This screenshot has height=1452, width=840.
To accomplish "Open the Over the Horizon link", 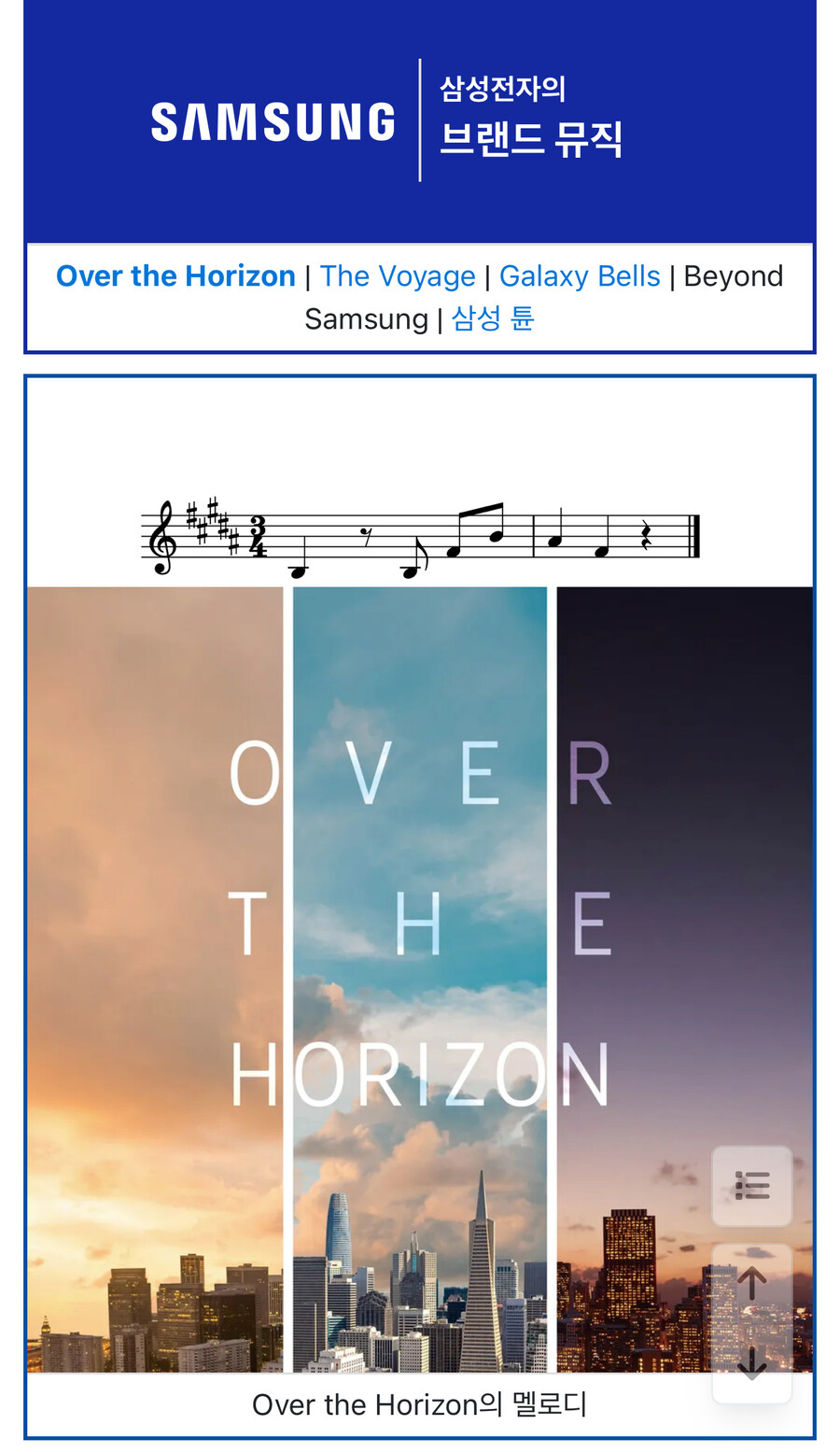I will [x=175, y=276].
